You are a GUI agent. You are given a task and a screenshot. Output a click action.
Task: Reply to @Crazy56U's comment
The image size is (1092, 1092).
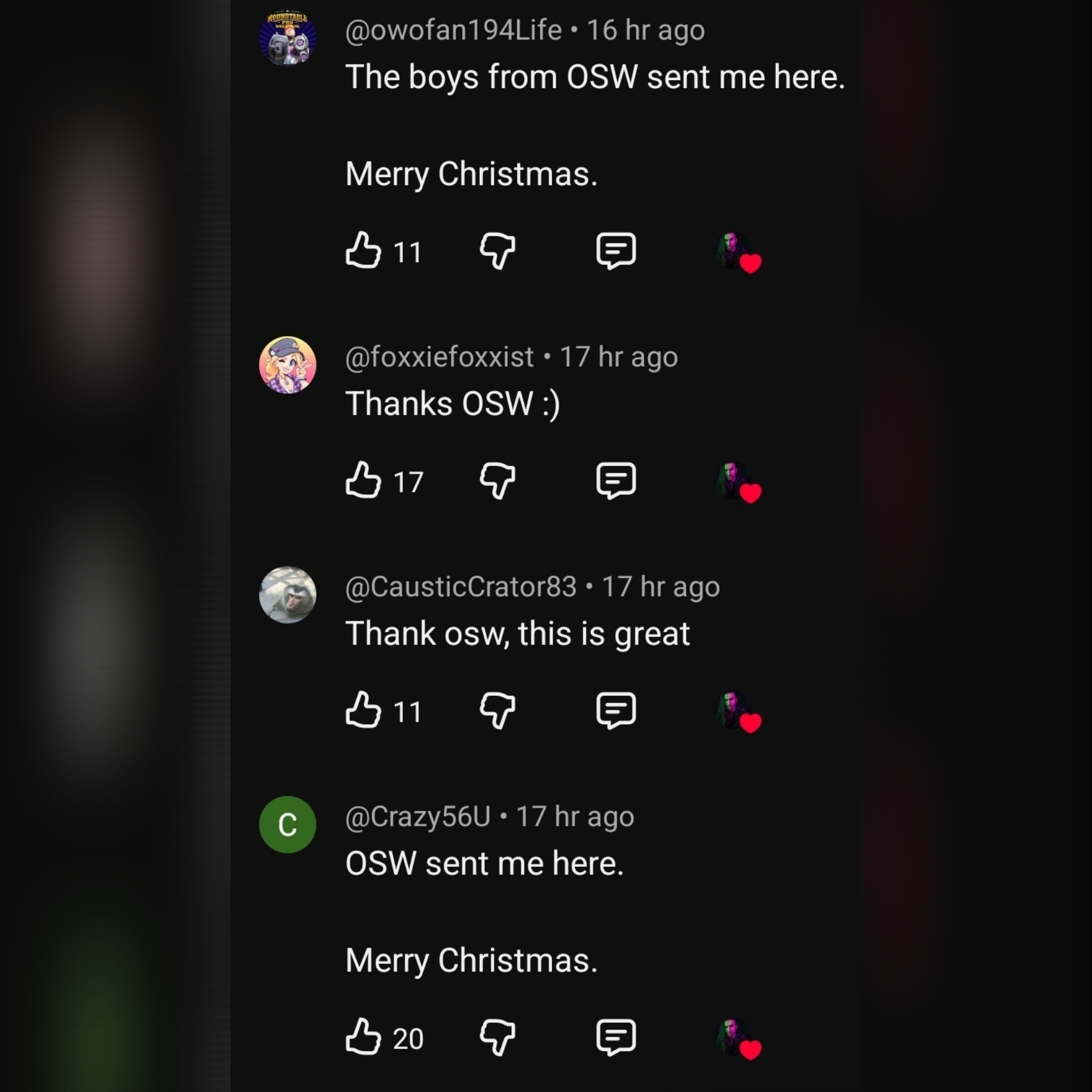tap(616, 1037)
